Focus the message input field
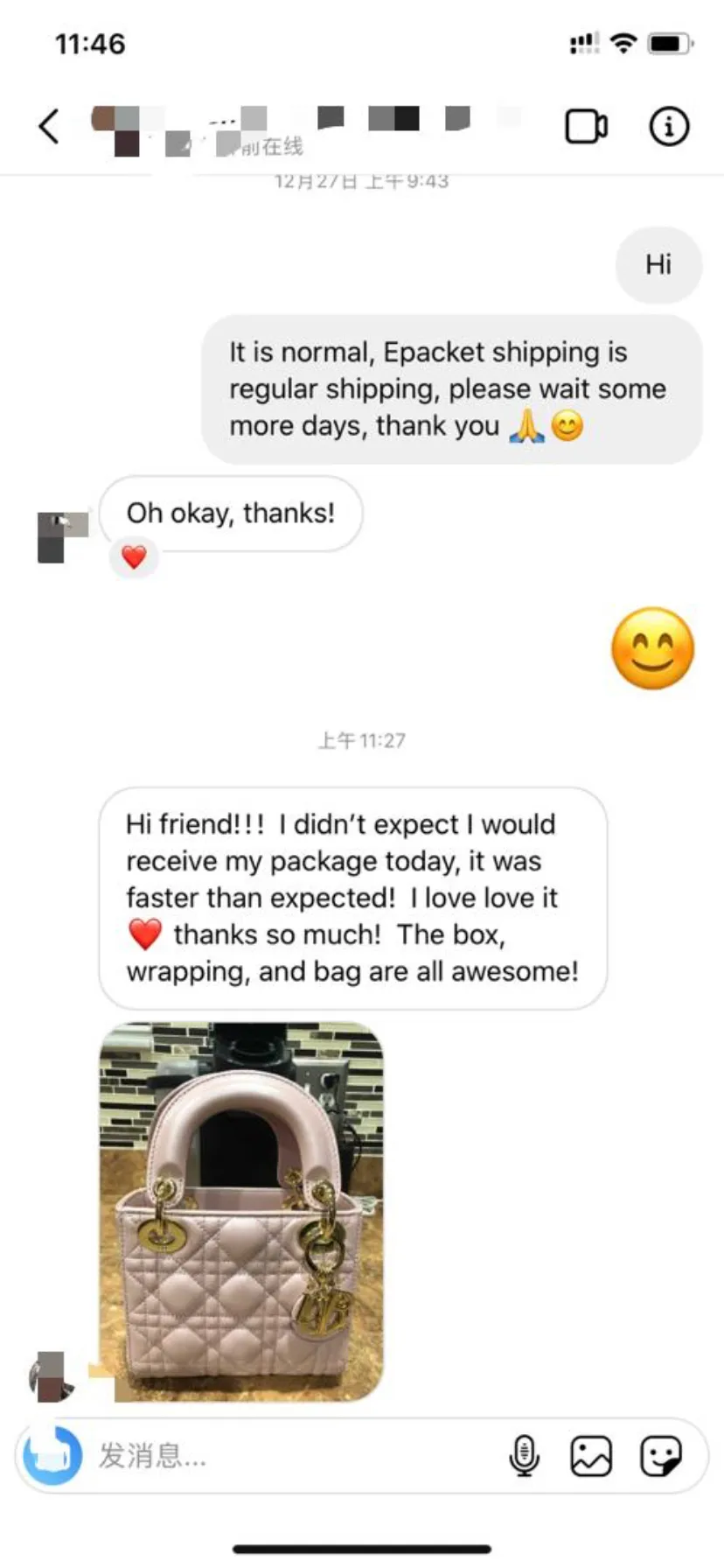 pyautogui.click(x=289, y=1457)
